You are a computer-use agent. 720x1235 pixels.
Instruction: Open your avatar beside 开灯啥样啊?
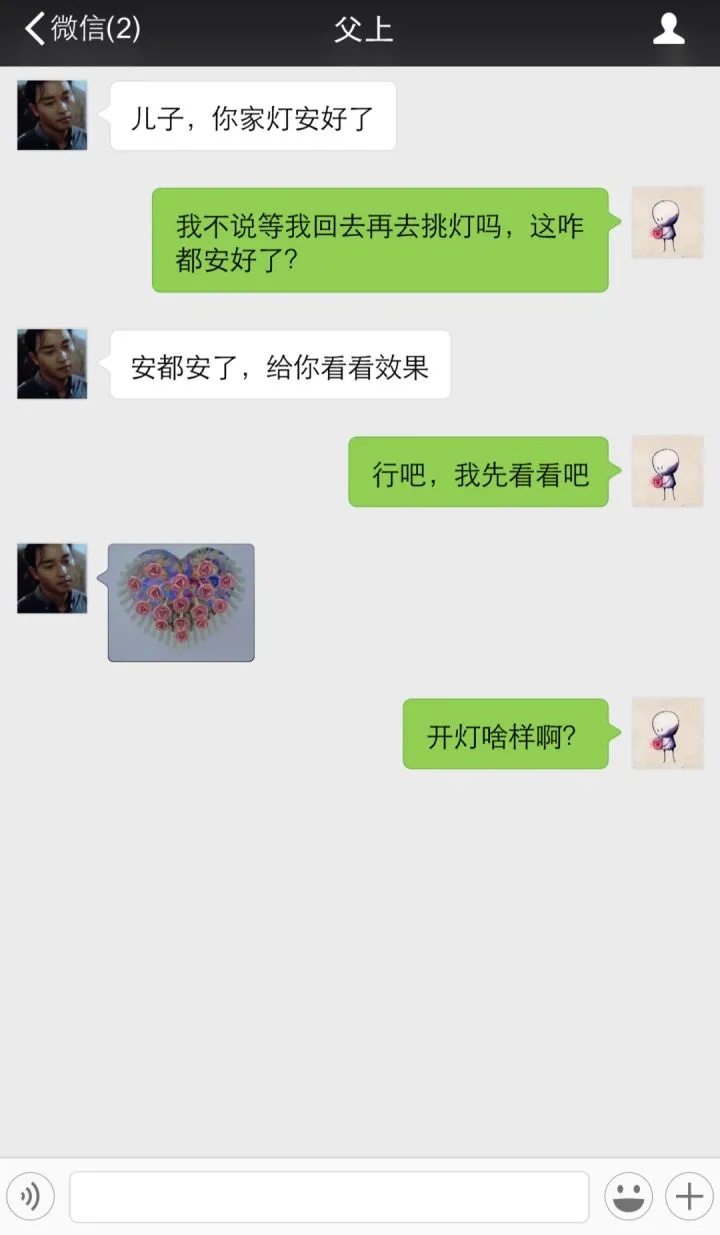point(667,733)
